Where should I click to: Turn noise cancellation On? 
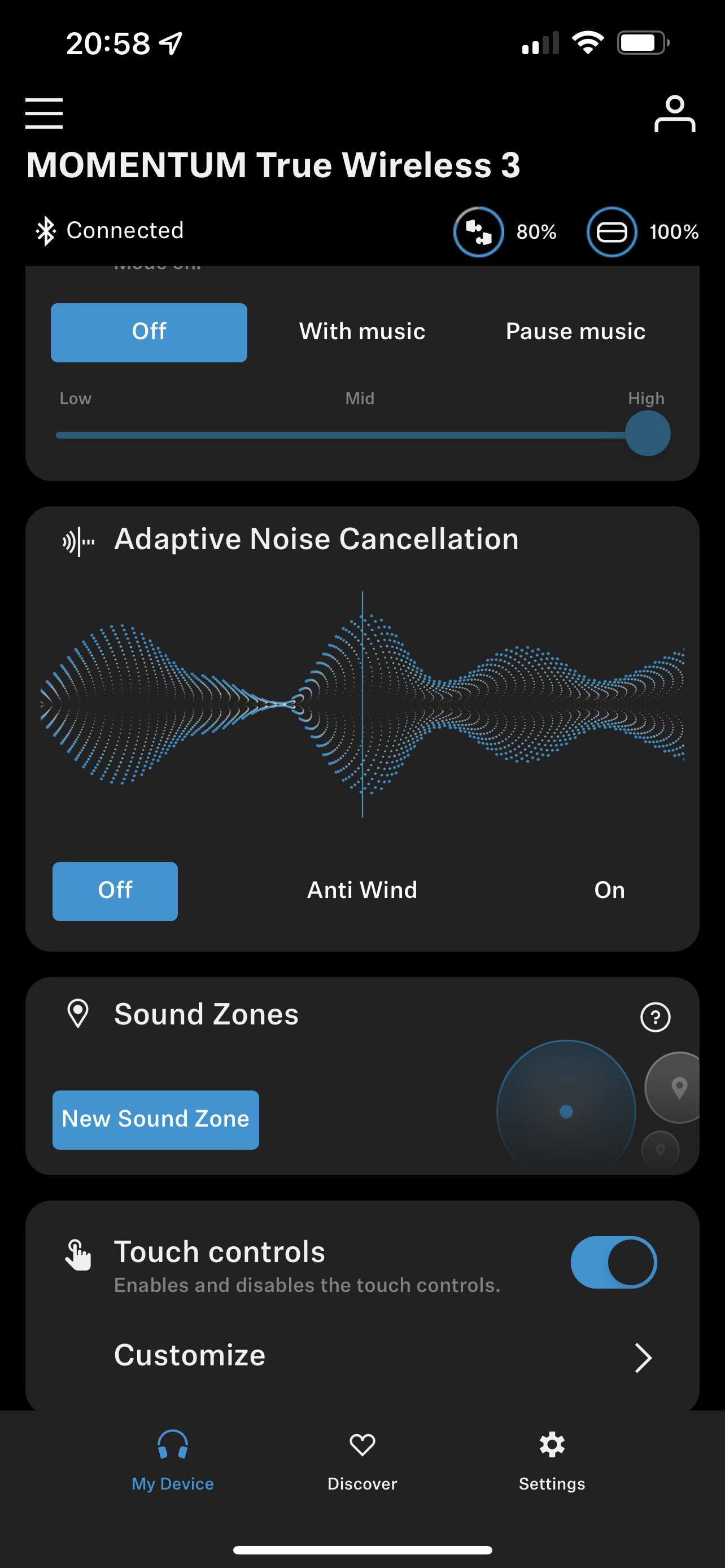609,891
